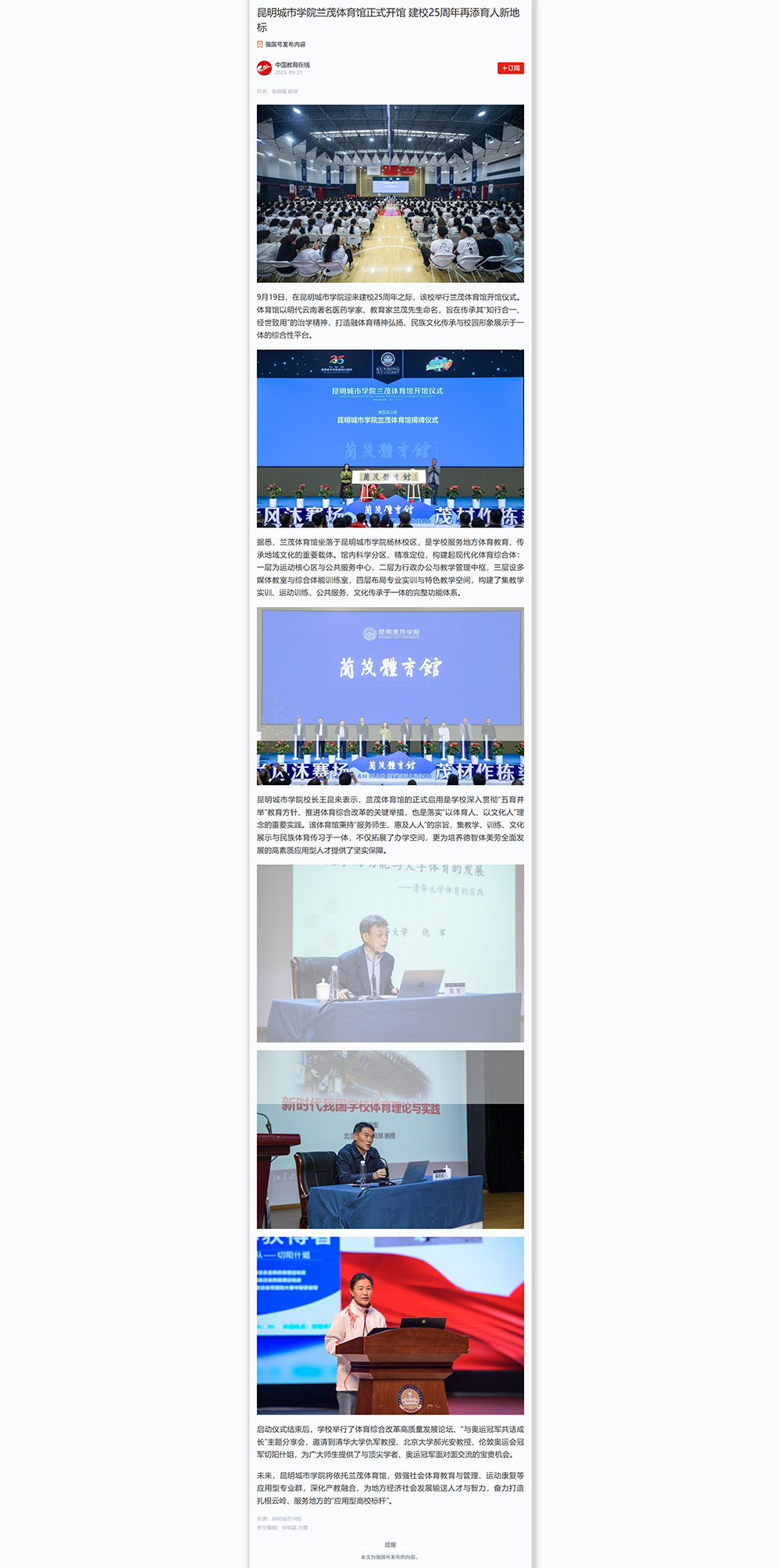781x1568 pixels.
Task: Subscribe to 中国教育在线 with the 订阅 button
Action: point(510,68)
